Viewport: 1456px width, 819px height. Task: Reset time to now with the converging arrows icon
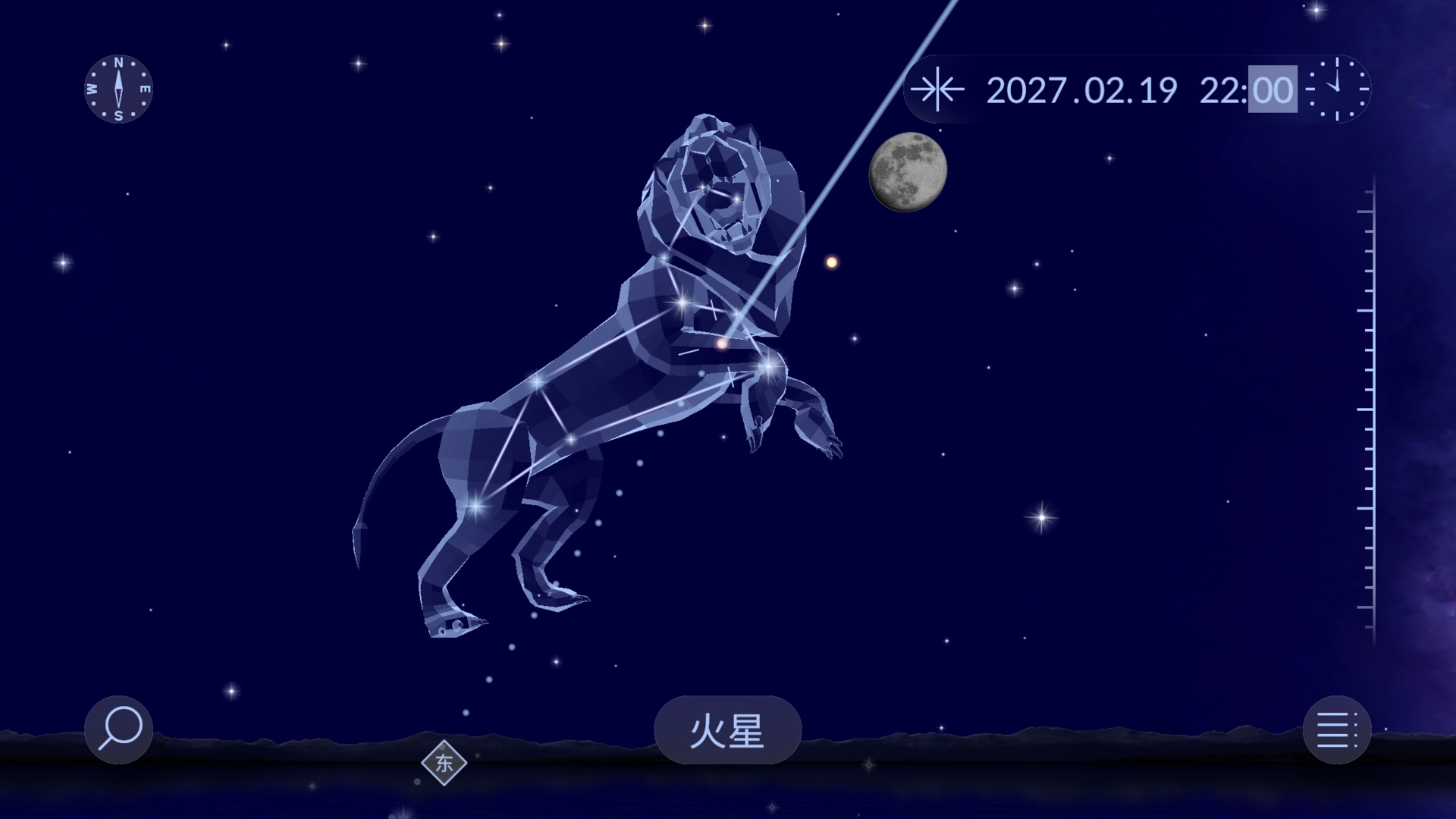(x=938, y=89)
